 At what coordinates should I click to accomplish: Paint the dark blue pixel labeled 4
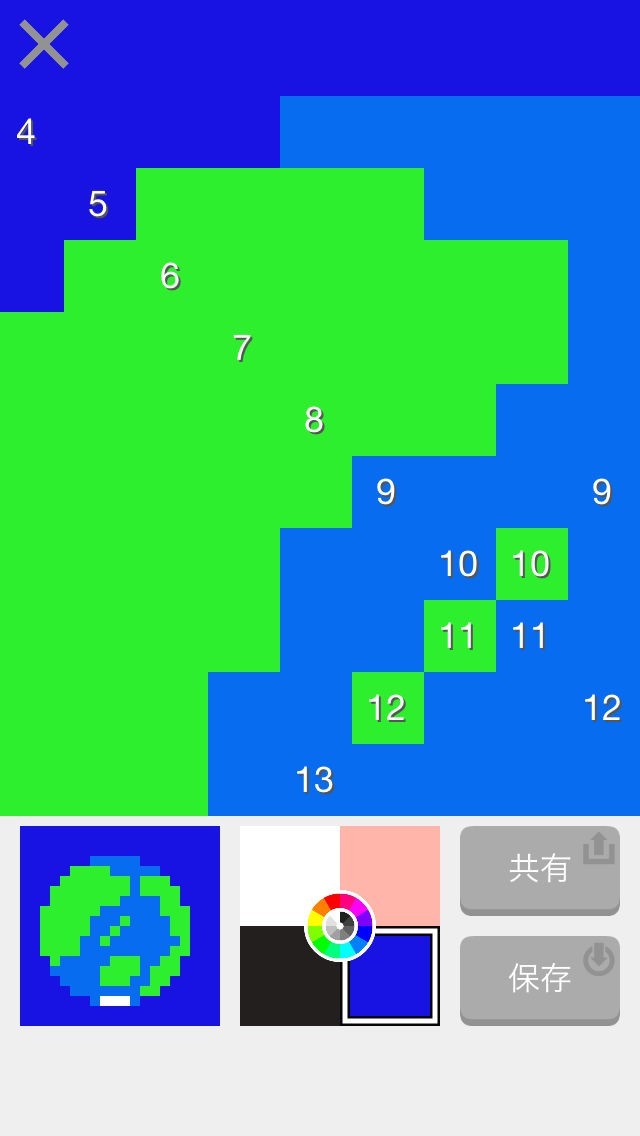28,132
